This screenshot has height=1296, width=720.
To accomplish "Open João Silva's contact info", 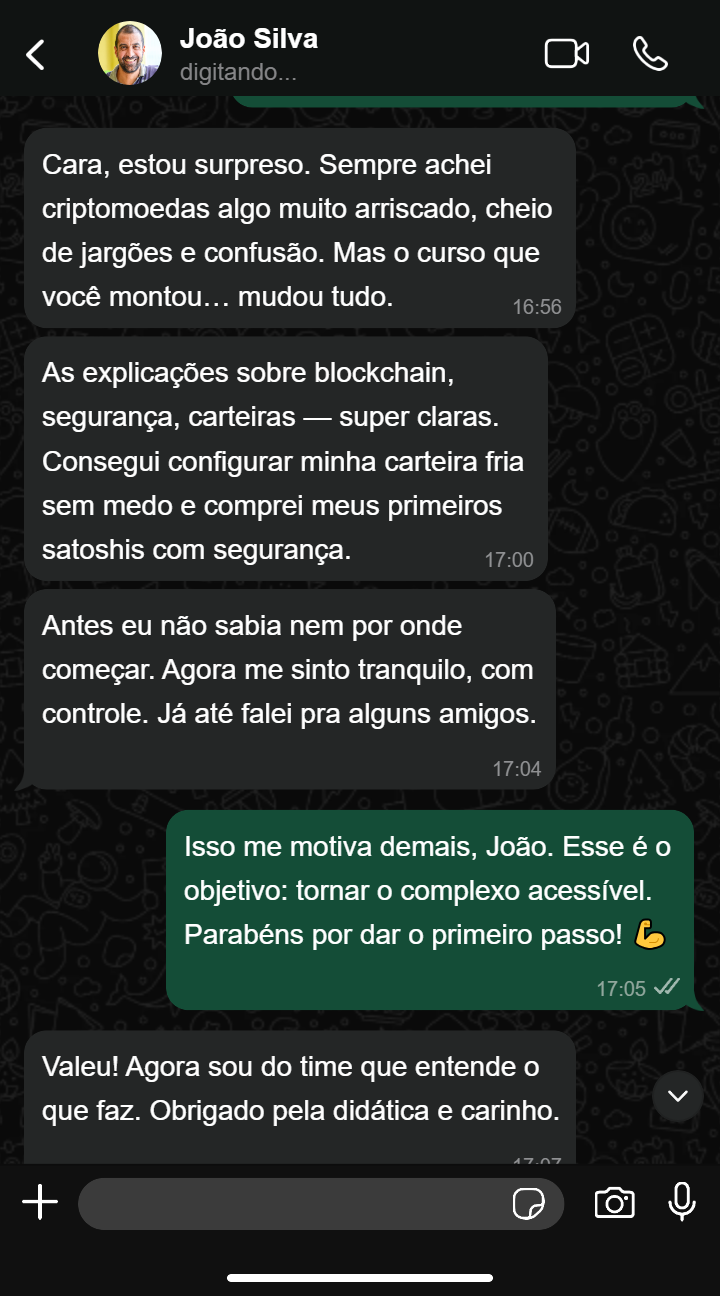I will click(248, 40).
